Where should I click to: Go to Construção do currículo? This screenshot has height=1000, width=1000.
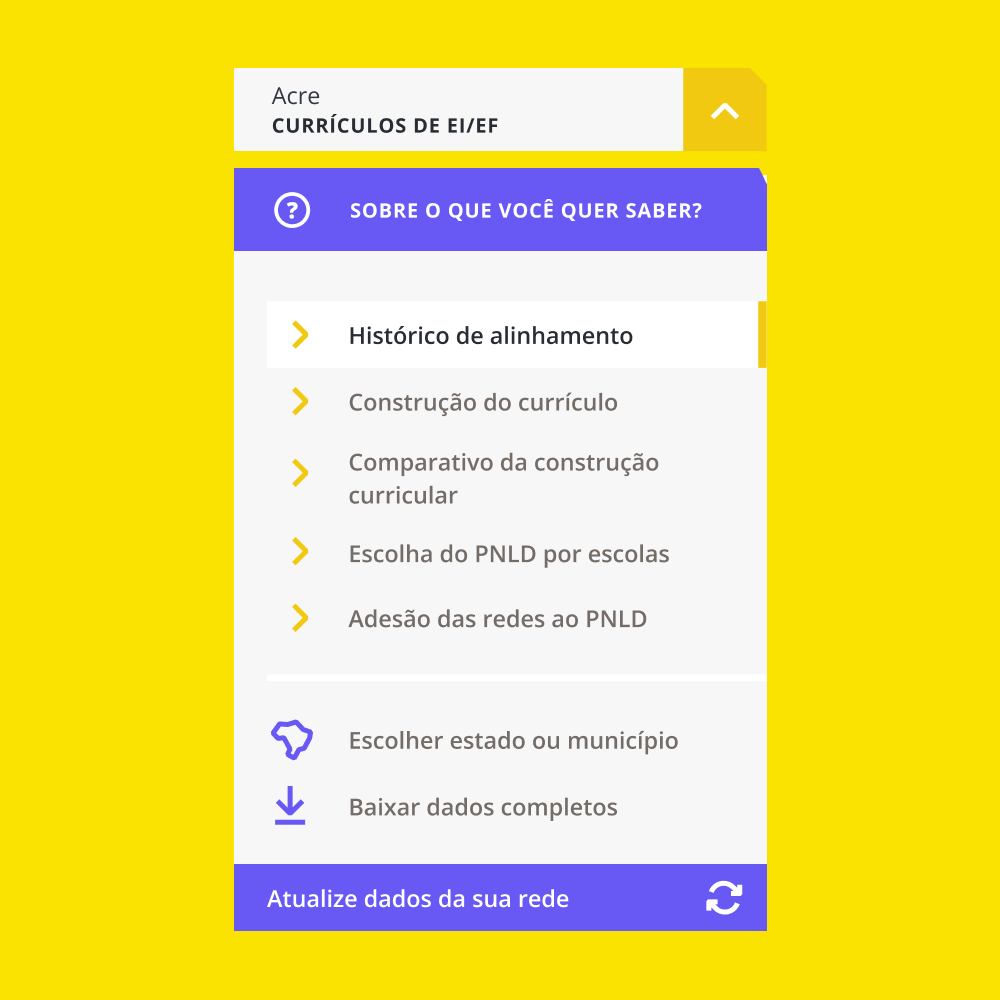[x=482, y=403]
